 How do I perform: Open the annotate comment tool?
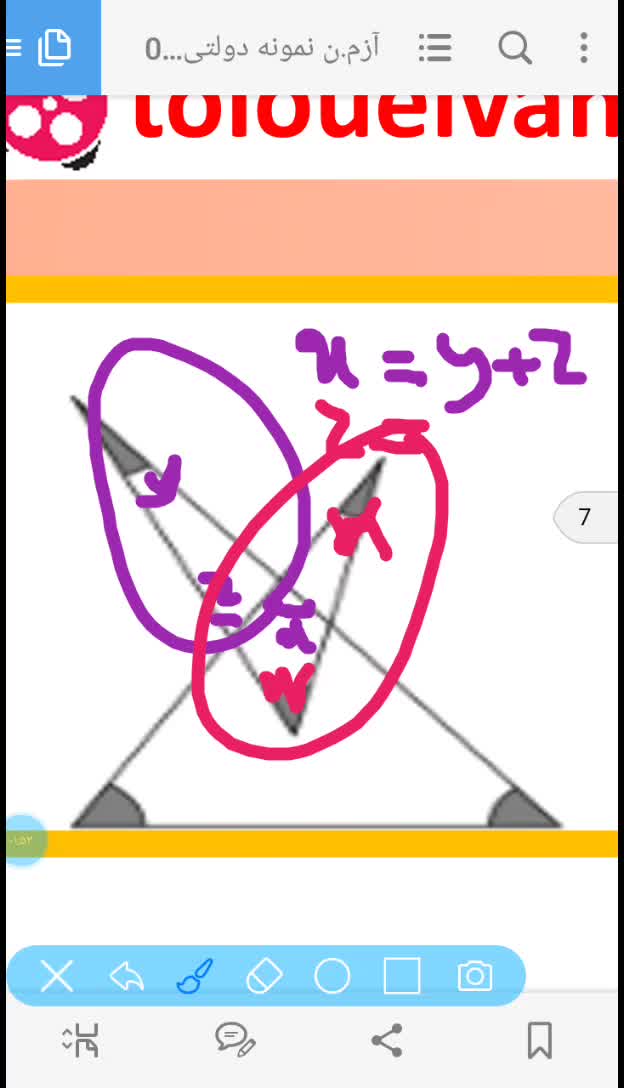pos(235,1041)
